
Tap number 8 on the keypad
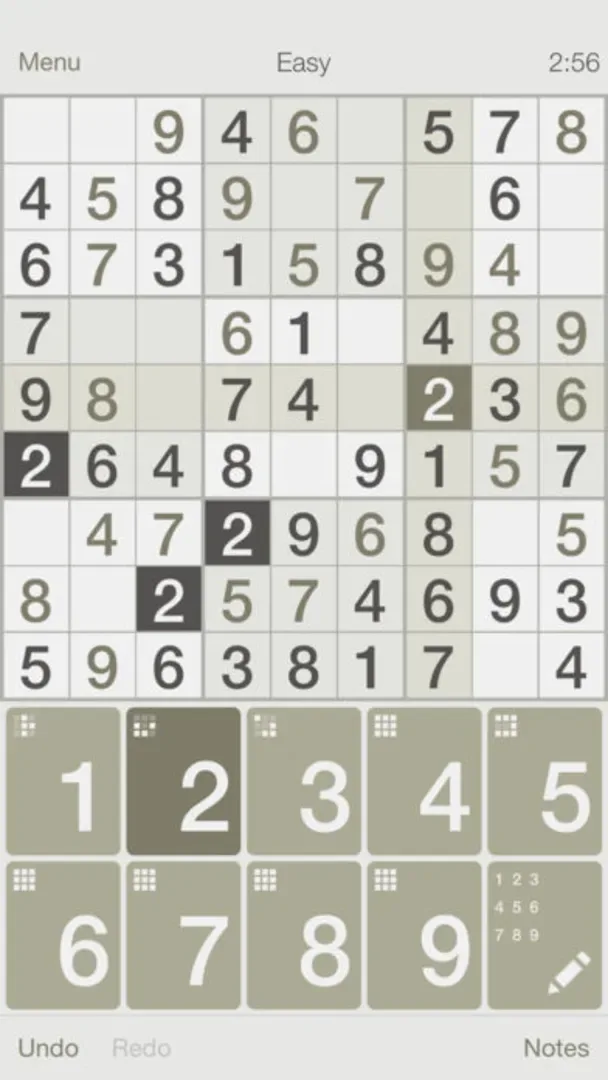(x=304, y=936)
